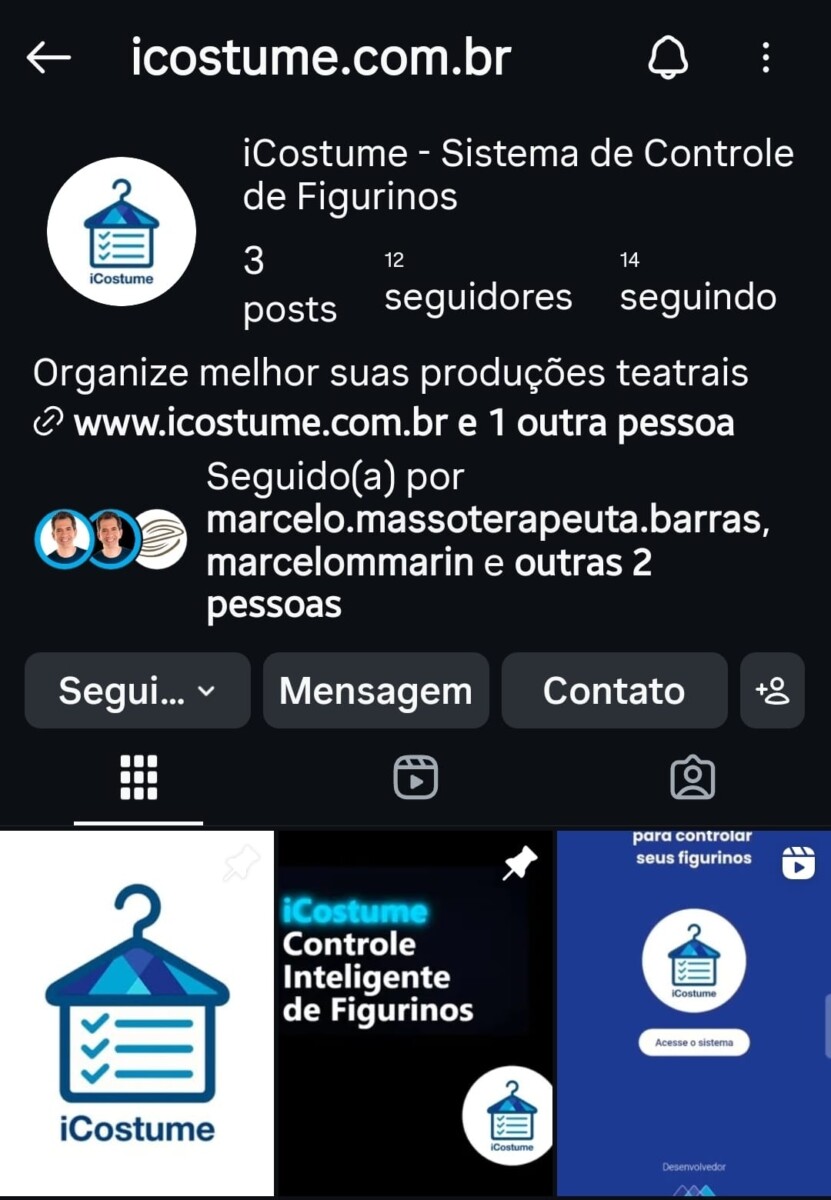Screen dimensions: 831x1200
Task: View the 14 seguindo accounts
Action: tap(697, 284)
